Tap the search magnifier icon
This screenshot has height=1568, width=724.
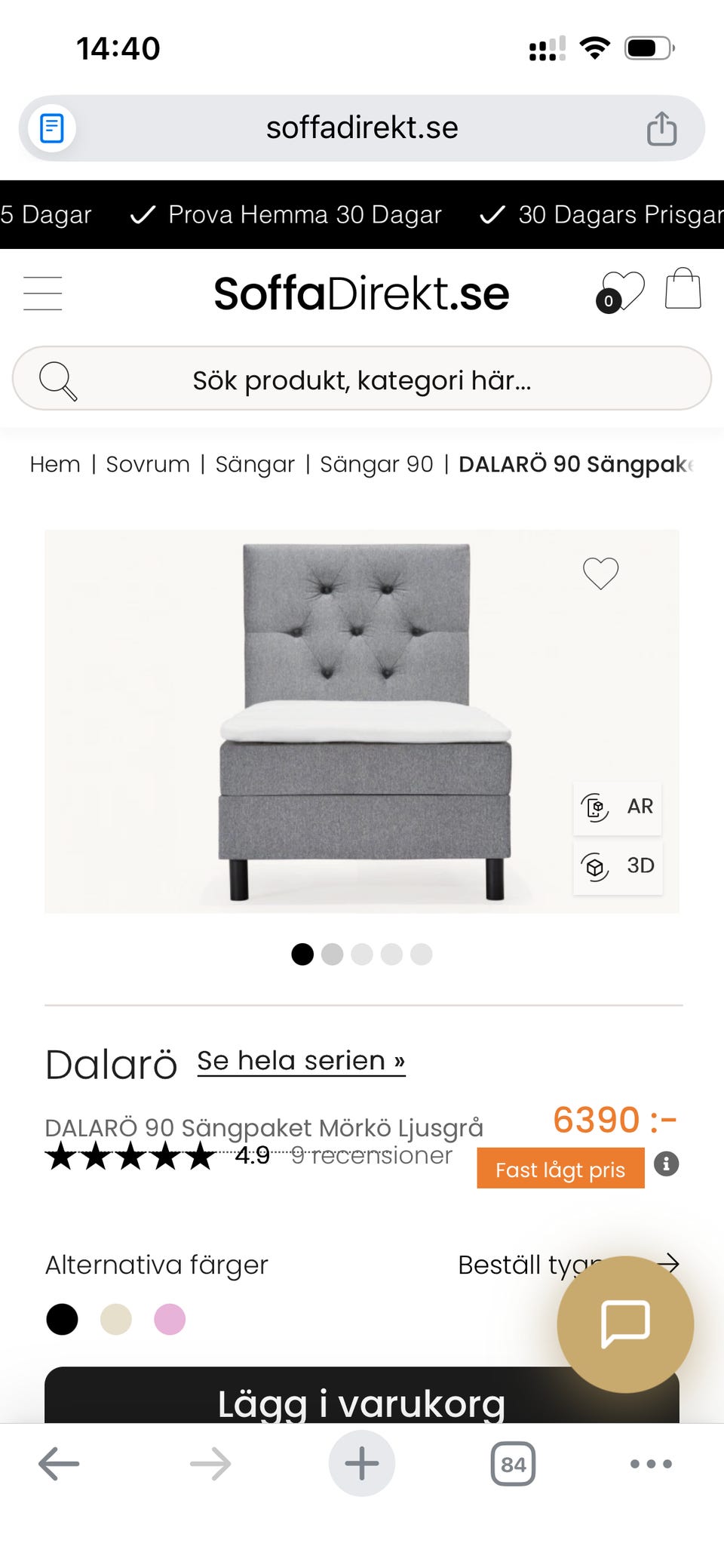tap(59, 380)
